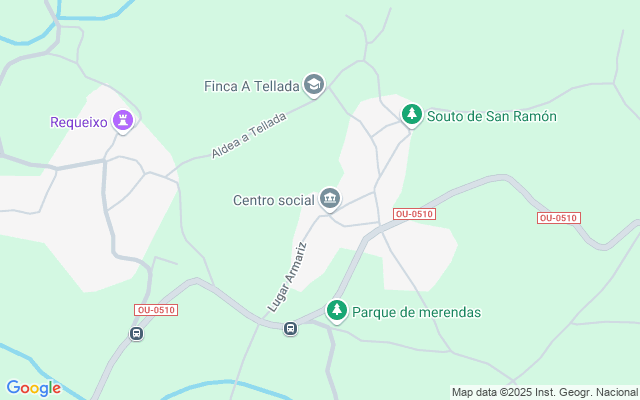
Task: Select the Requeixo castle marker
Action: (124, 122)
